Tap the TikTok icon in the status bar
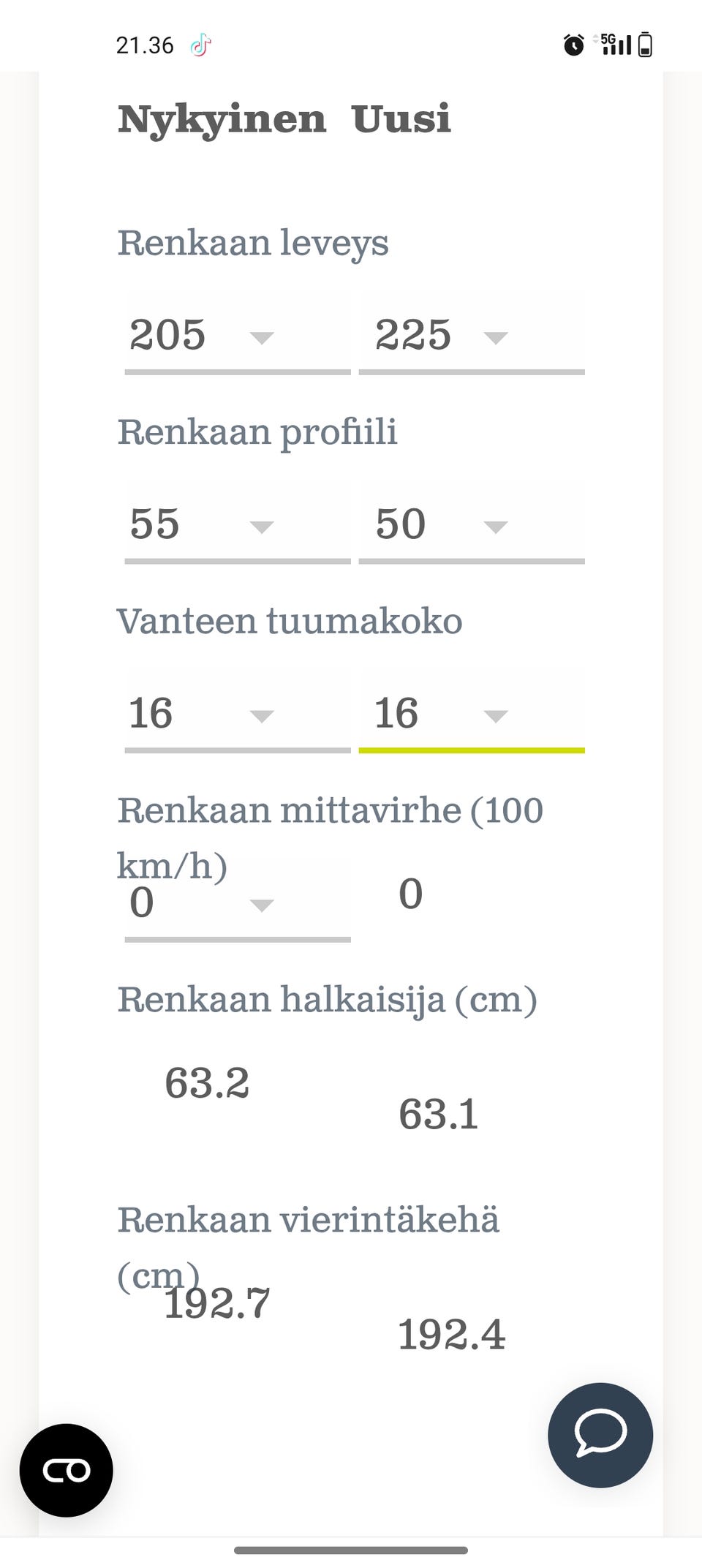702x1568 pixels. tap(199, 44)
